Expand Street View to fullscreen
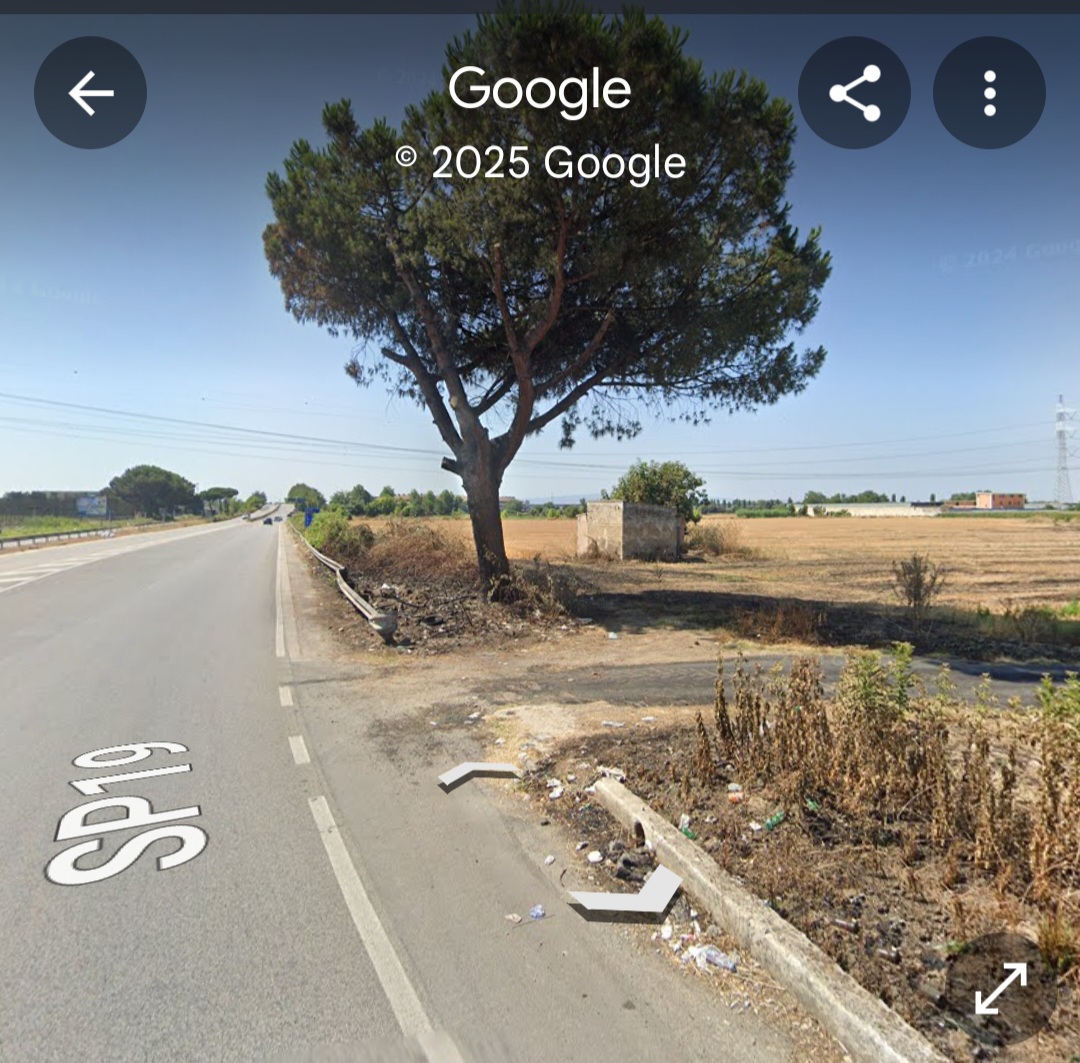 click(1001, 988)
